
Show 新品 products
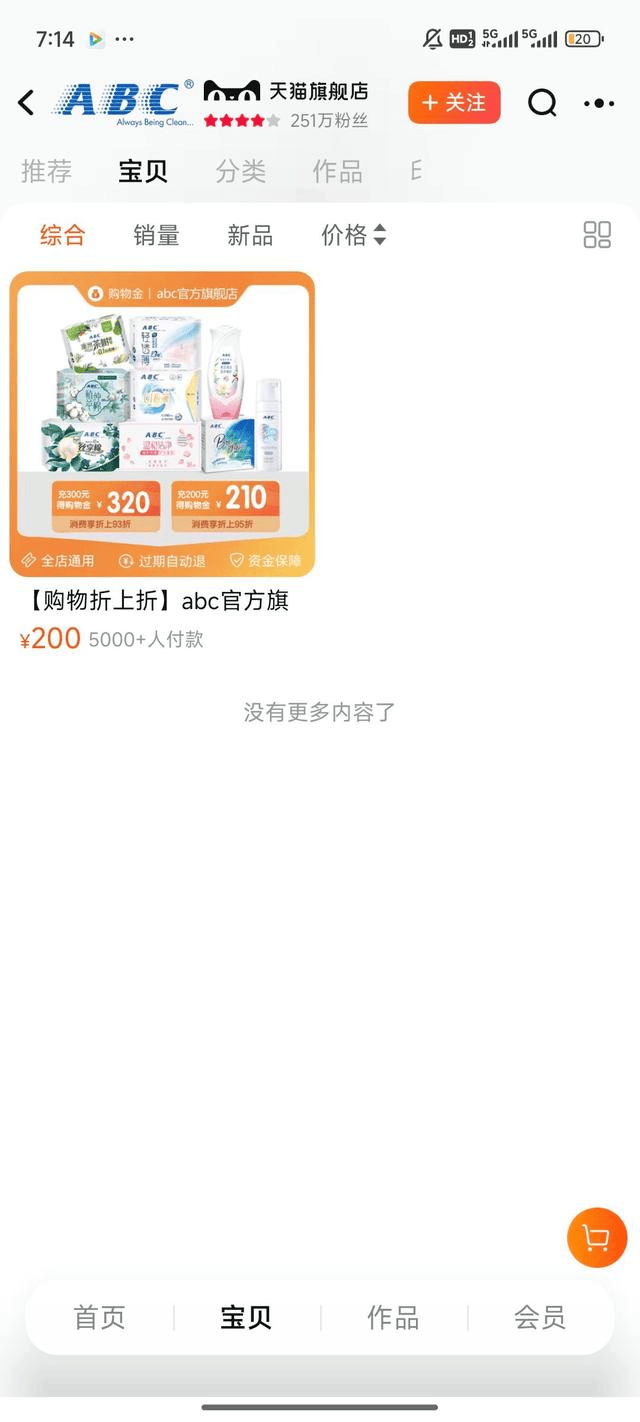click(250, 236)
